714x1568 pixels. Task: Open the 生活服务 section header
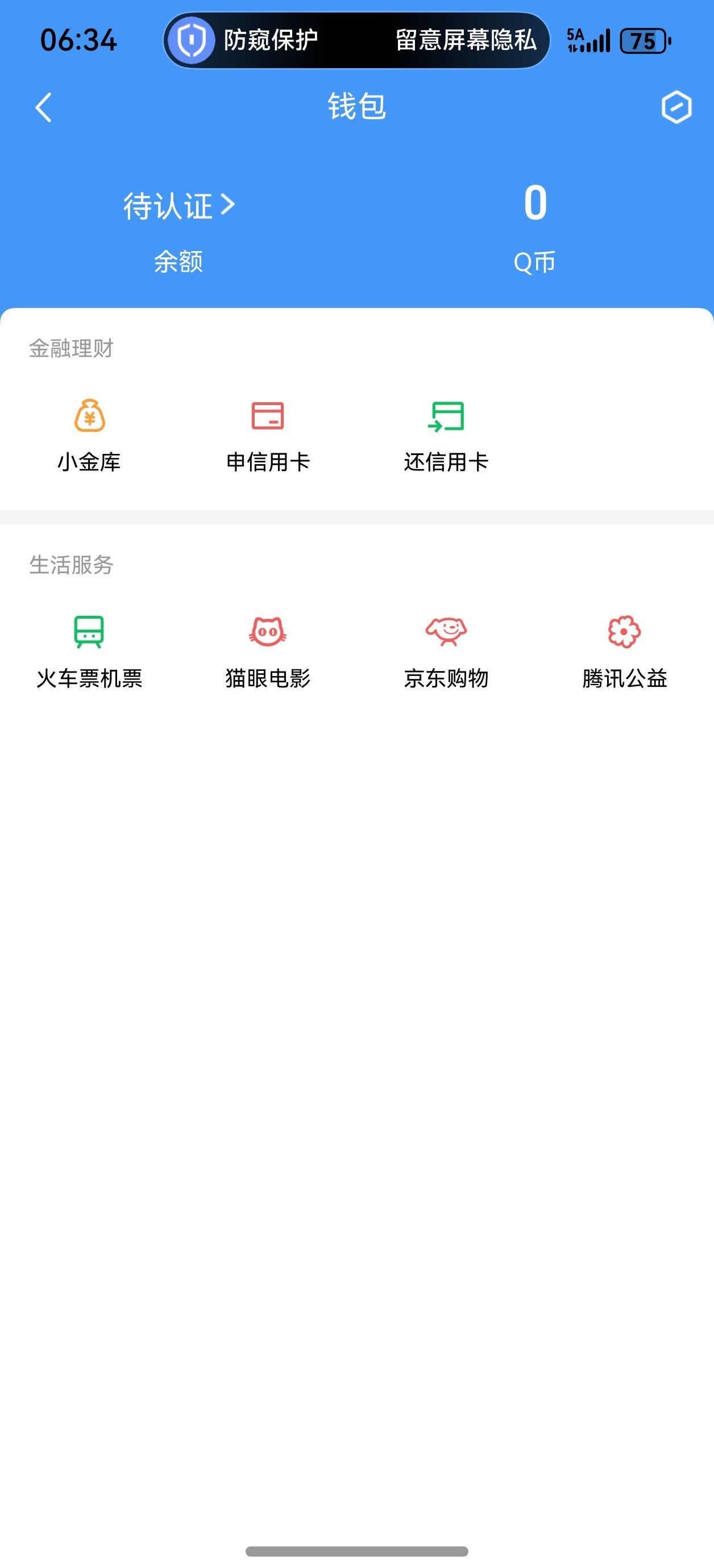coord(71,565)
